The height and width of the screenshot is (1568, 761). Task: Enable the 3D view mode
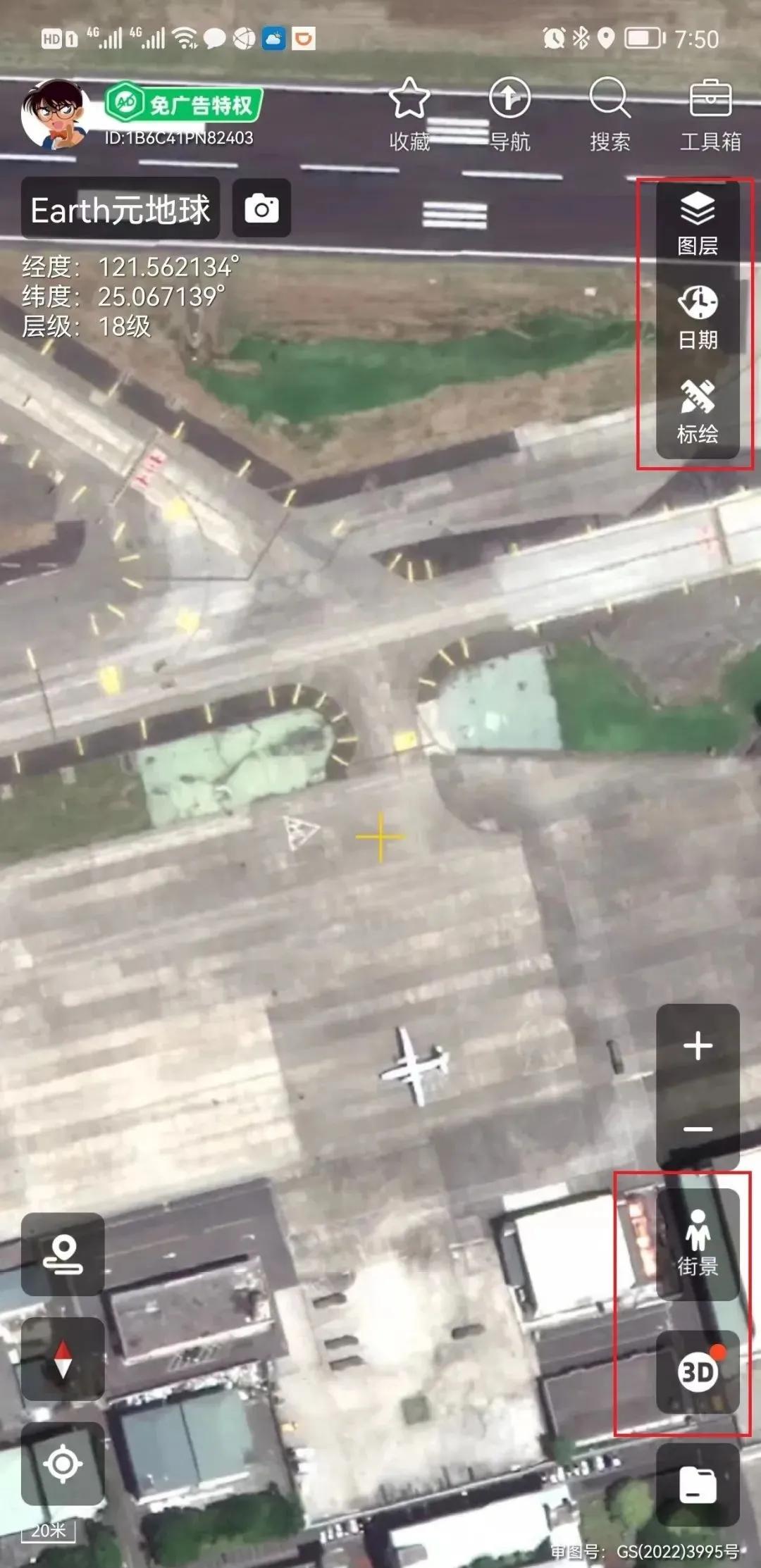point(698,1371)
